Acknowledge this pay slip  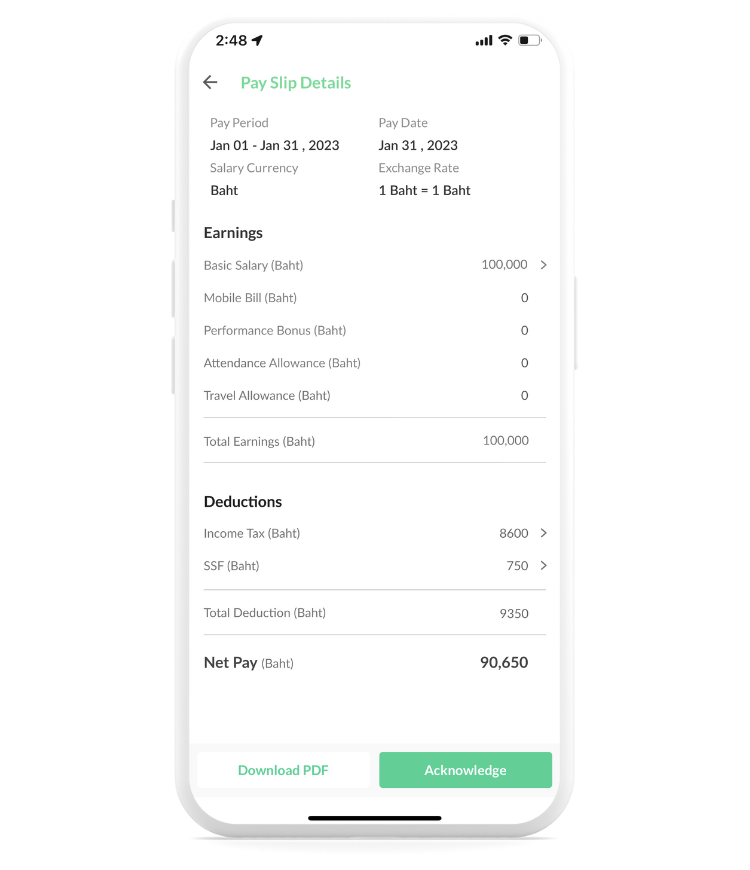(465, 770)
